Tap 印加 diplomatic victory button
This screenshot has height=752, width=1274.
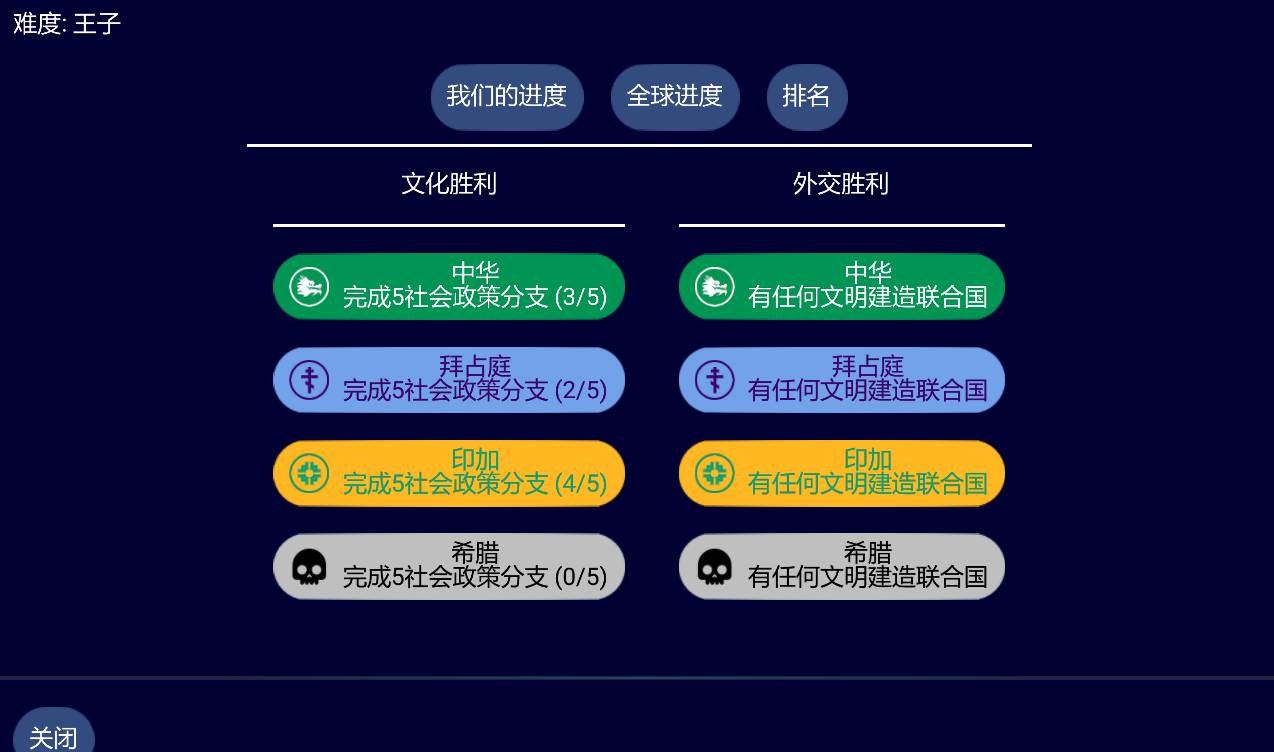[x=842, y=473]
